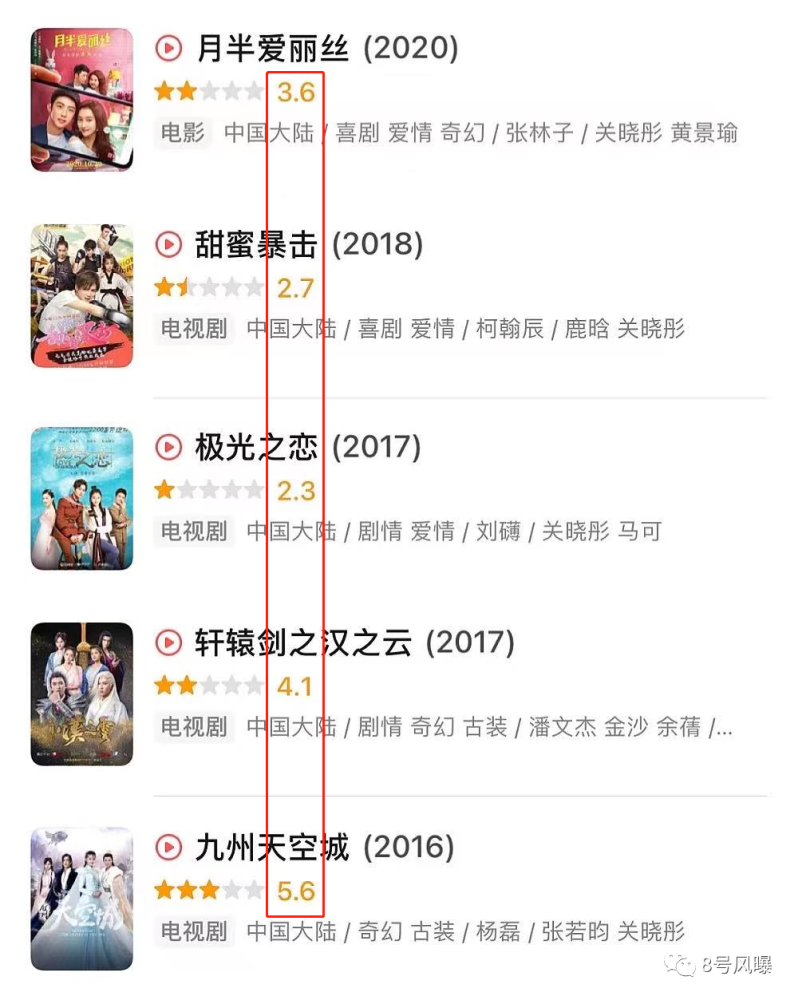Screen dimensions: 798x1000
Task: Open the movie 月半爱丽丝 (2020)
Action: (x=326, y=48)
